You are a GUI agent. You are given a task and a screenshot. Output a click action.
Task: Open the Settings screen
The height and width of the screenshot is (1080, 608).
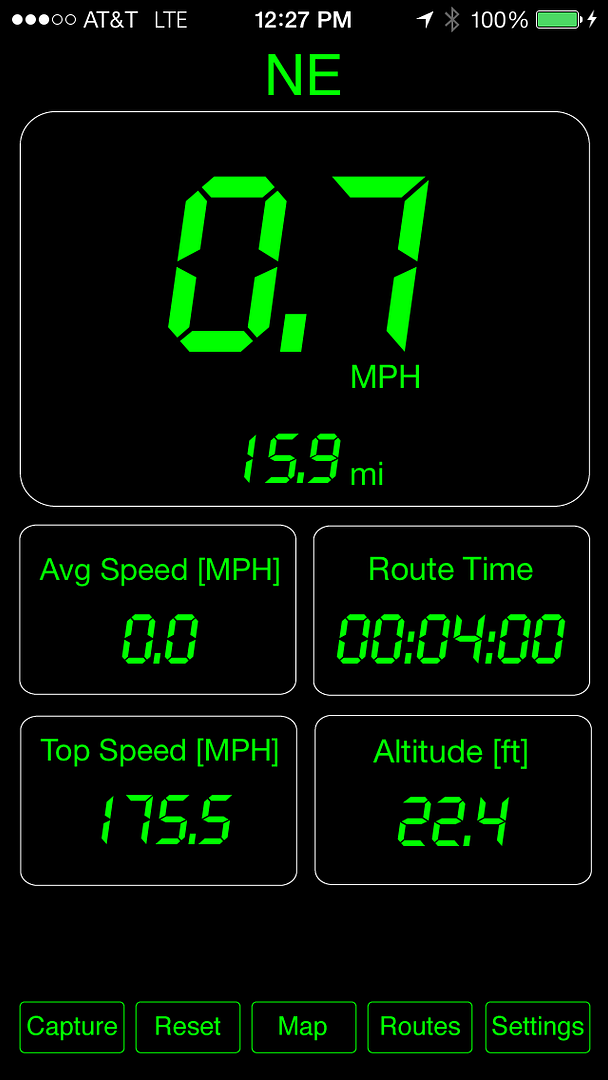tap(537, 1027)
